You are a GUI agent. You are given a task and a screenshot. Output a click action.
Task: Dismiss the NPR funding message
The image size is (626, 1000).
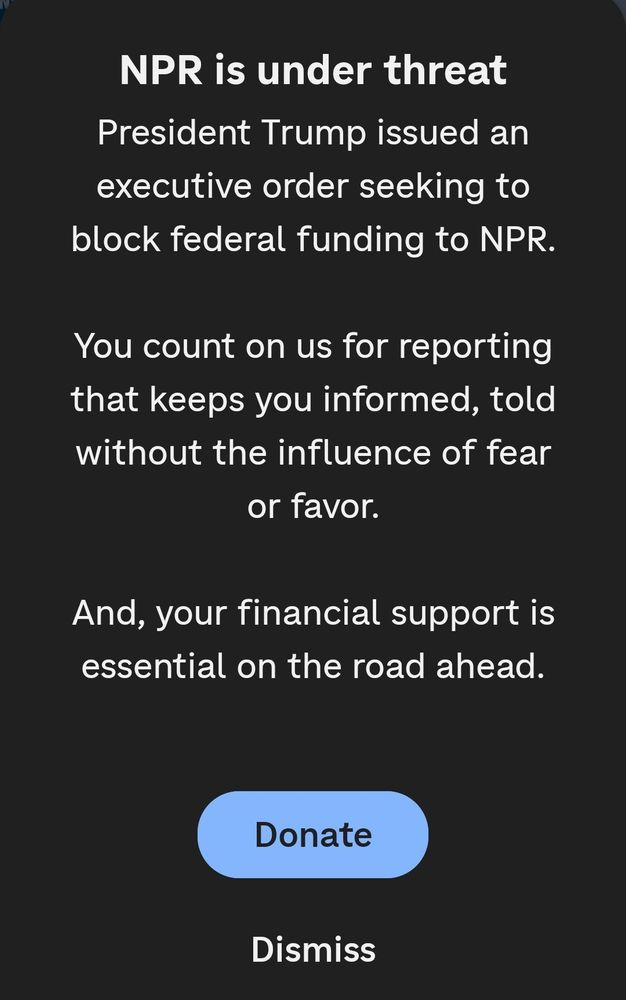click(x=313, y=949)
